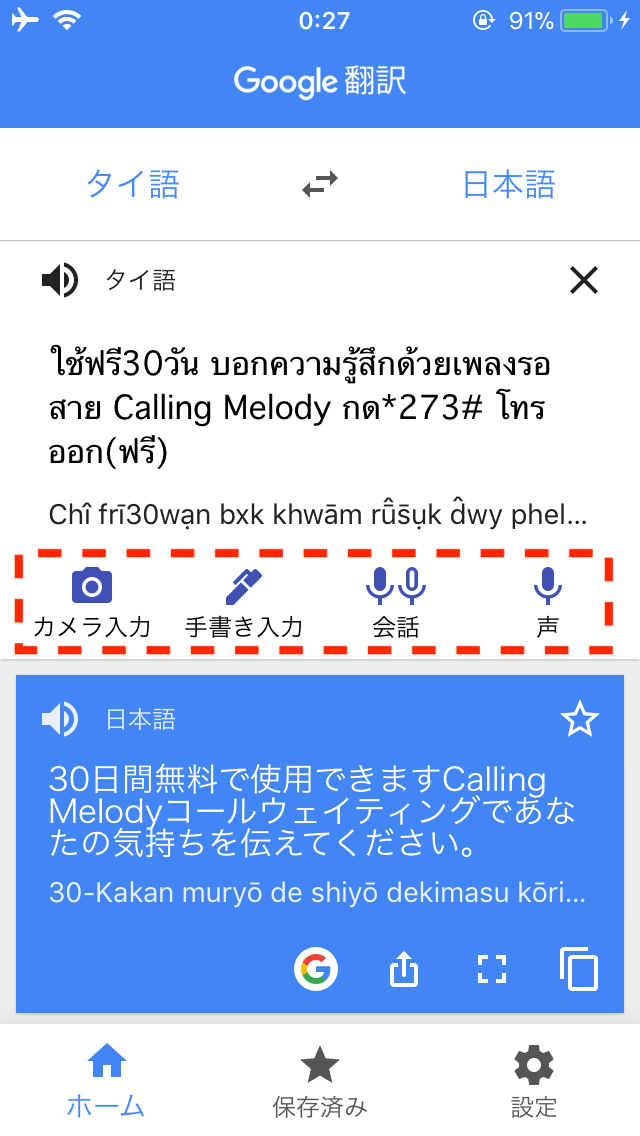The image size is (640, 1136).
Task: Play audio of the Thai source text
Action: click(59, 281)
